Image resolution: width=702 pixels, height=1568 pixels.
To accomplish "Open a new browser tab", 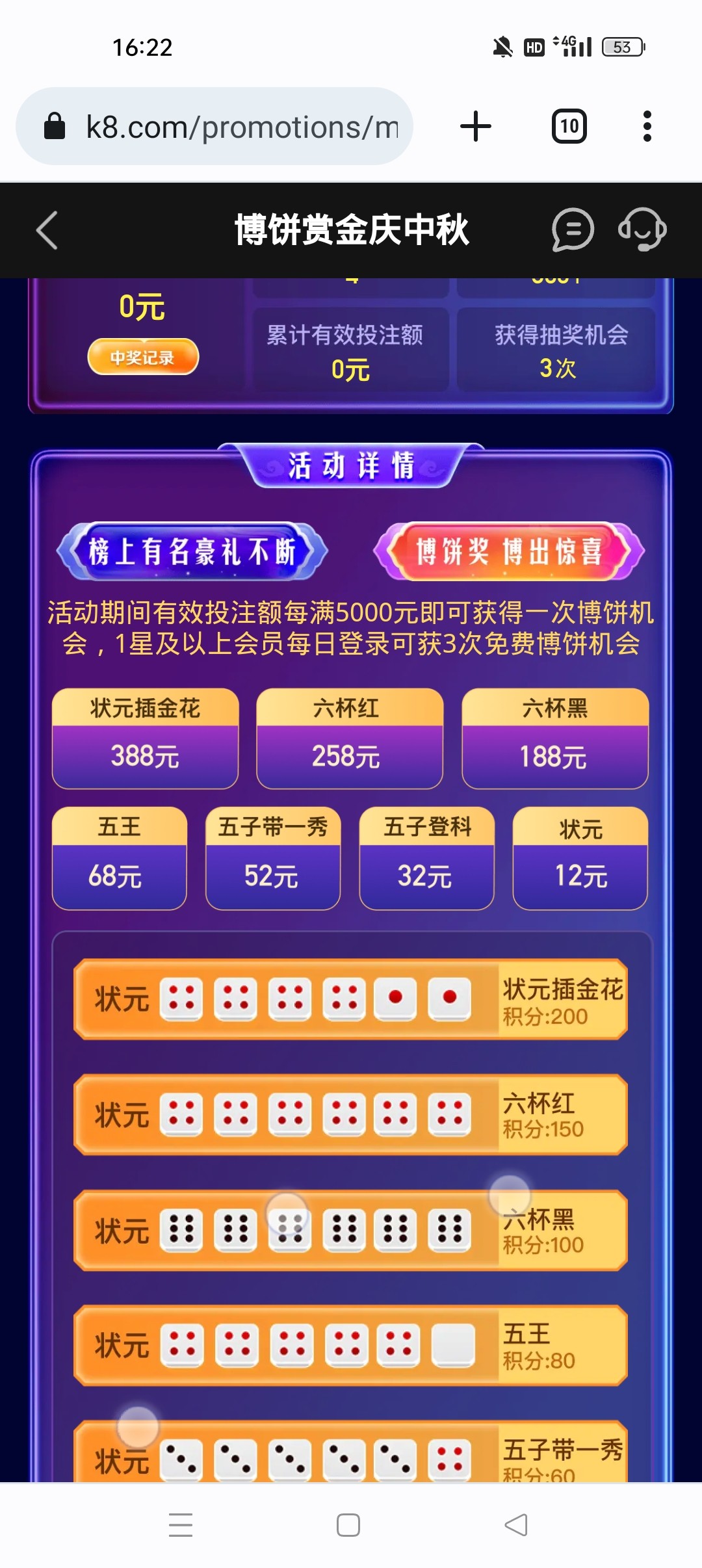I will [x=476, y=126].
